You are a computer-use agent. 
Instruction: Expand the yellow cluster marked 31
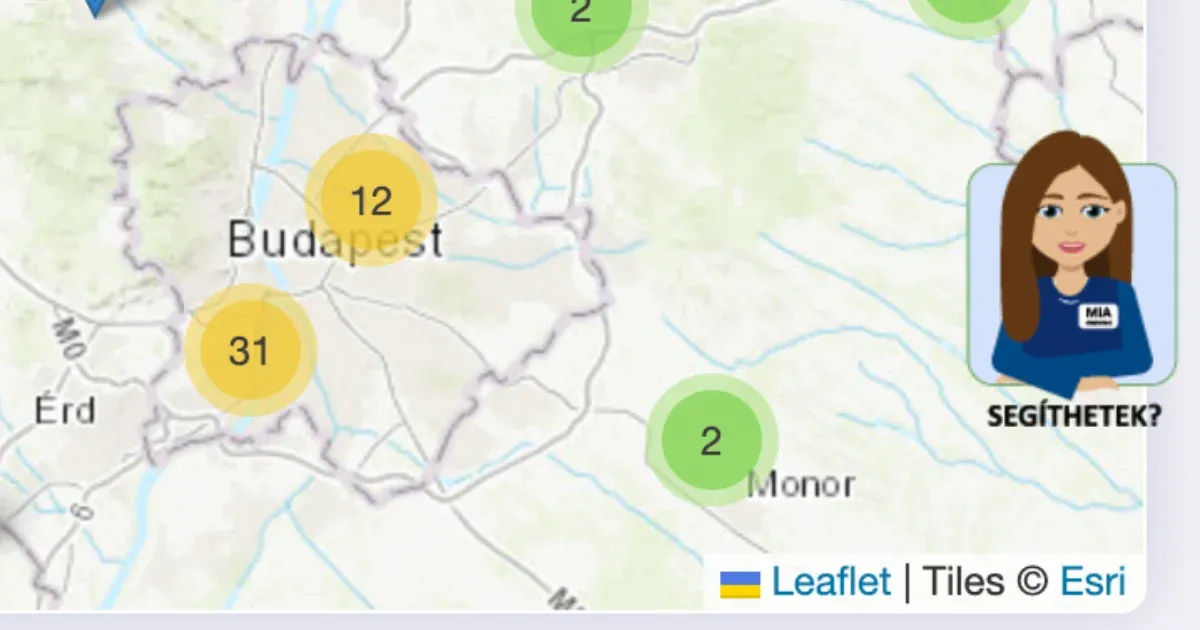click(x=250, y=350)
